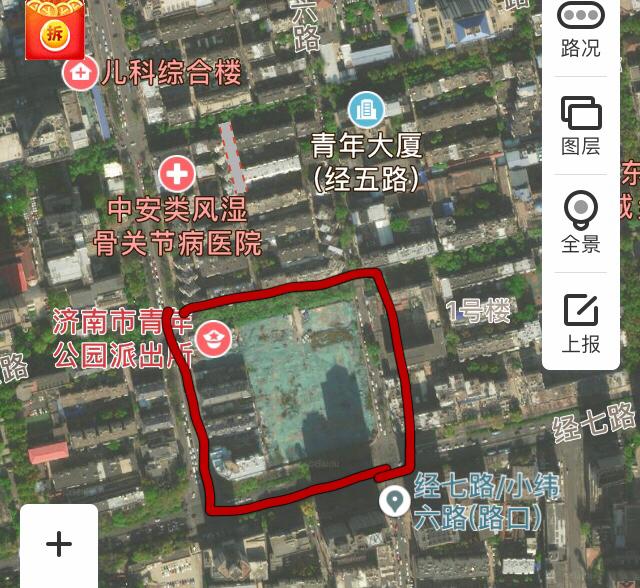Switch to 全景 panorama view
Viewport: 640px width, 588px height.
580,222
